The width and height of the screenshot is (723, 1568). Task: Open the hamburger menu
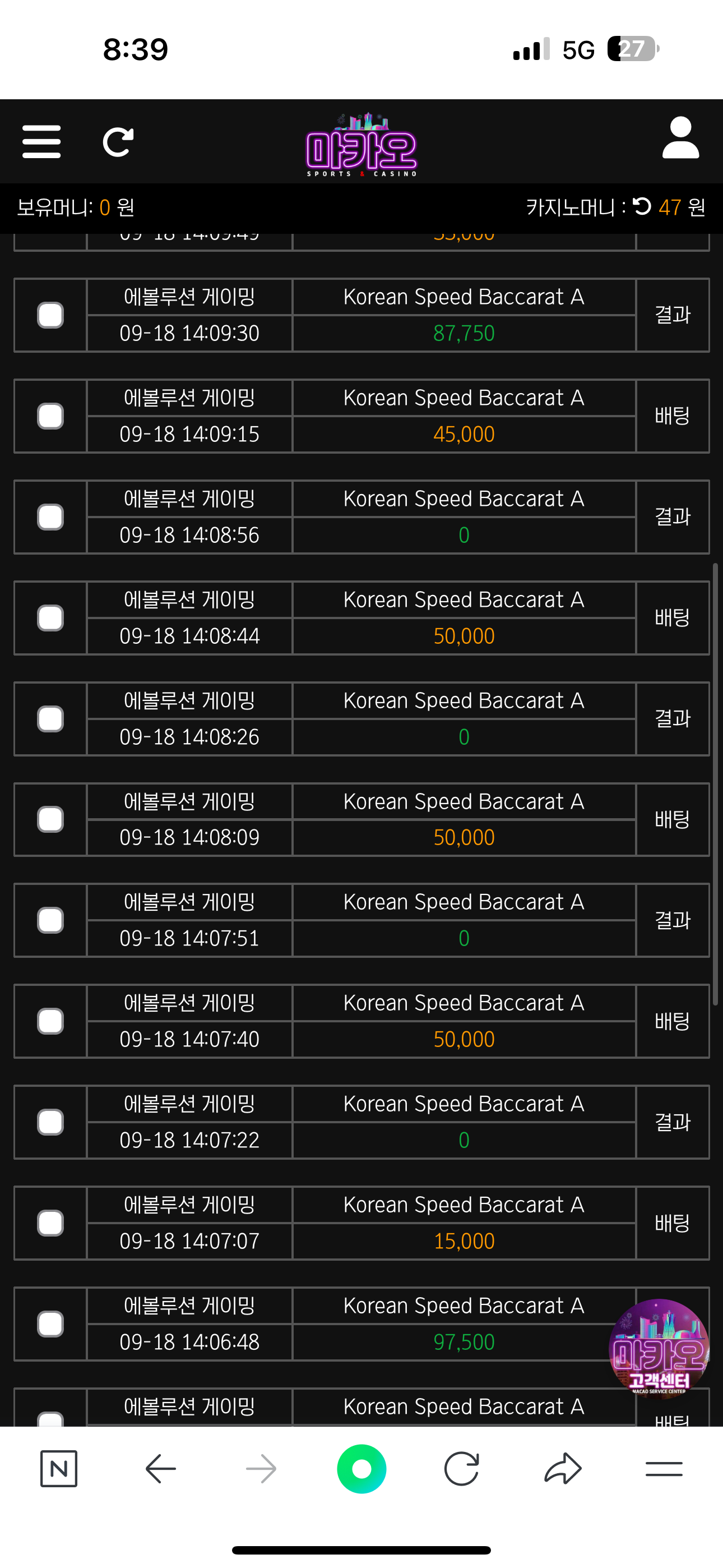tap(41, 142)
